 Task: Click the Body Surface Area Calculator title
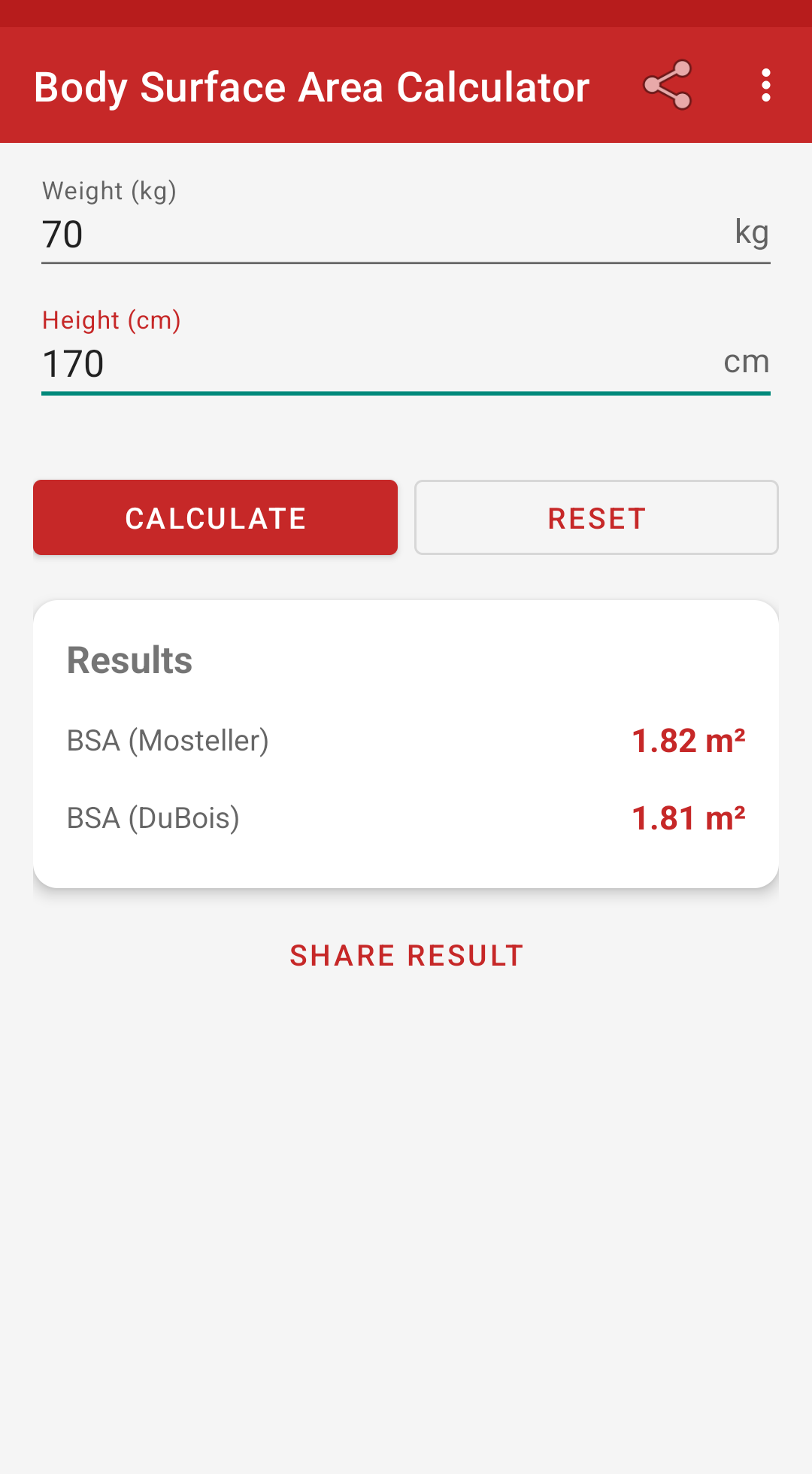311,86
